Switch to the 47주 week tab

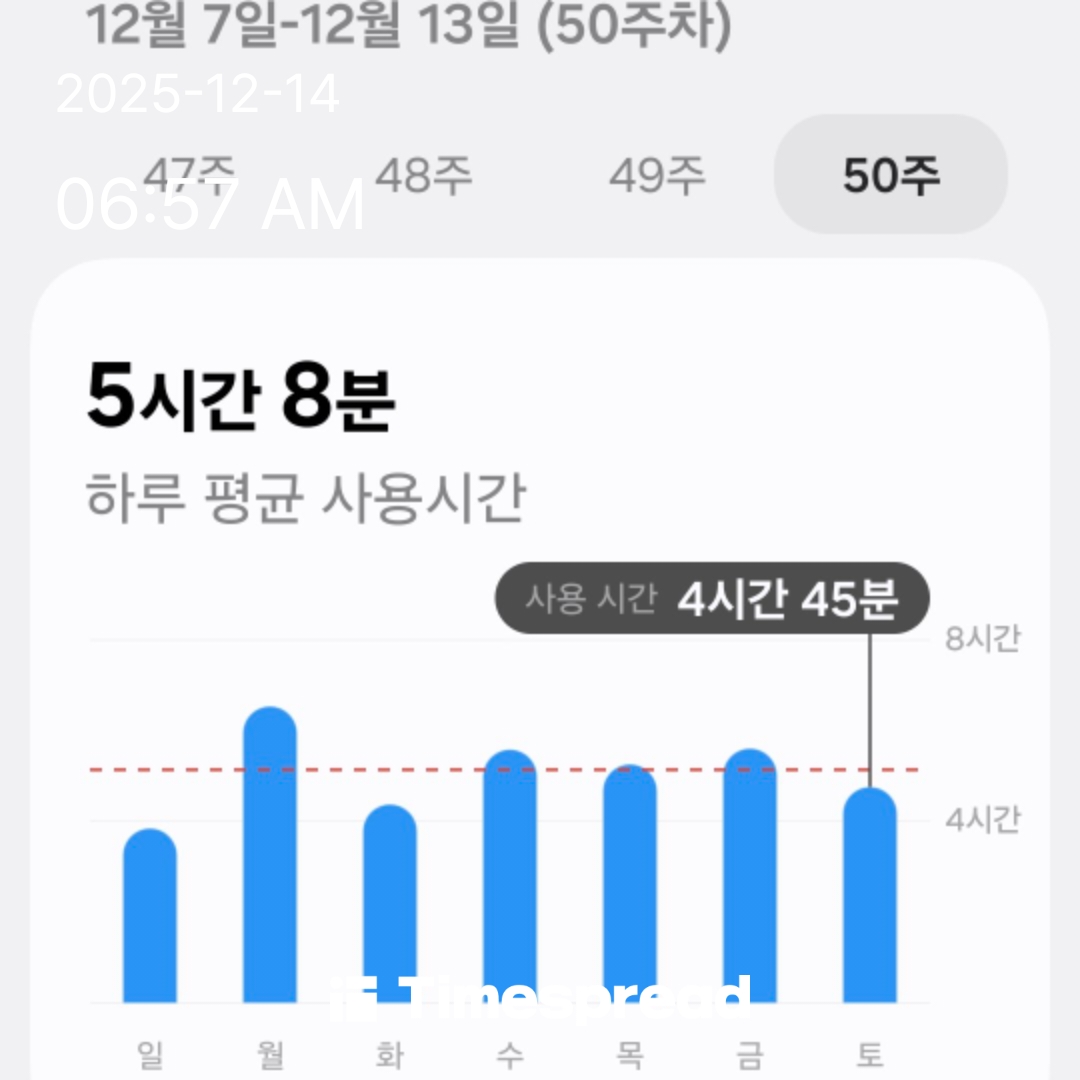click(190, 176)
